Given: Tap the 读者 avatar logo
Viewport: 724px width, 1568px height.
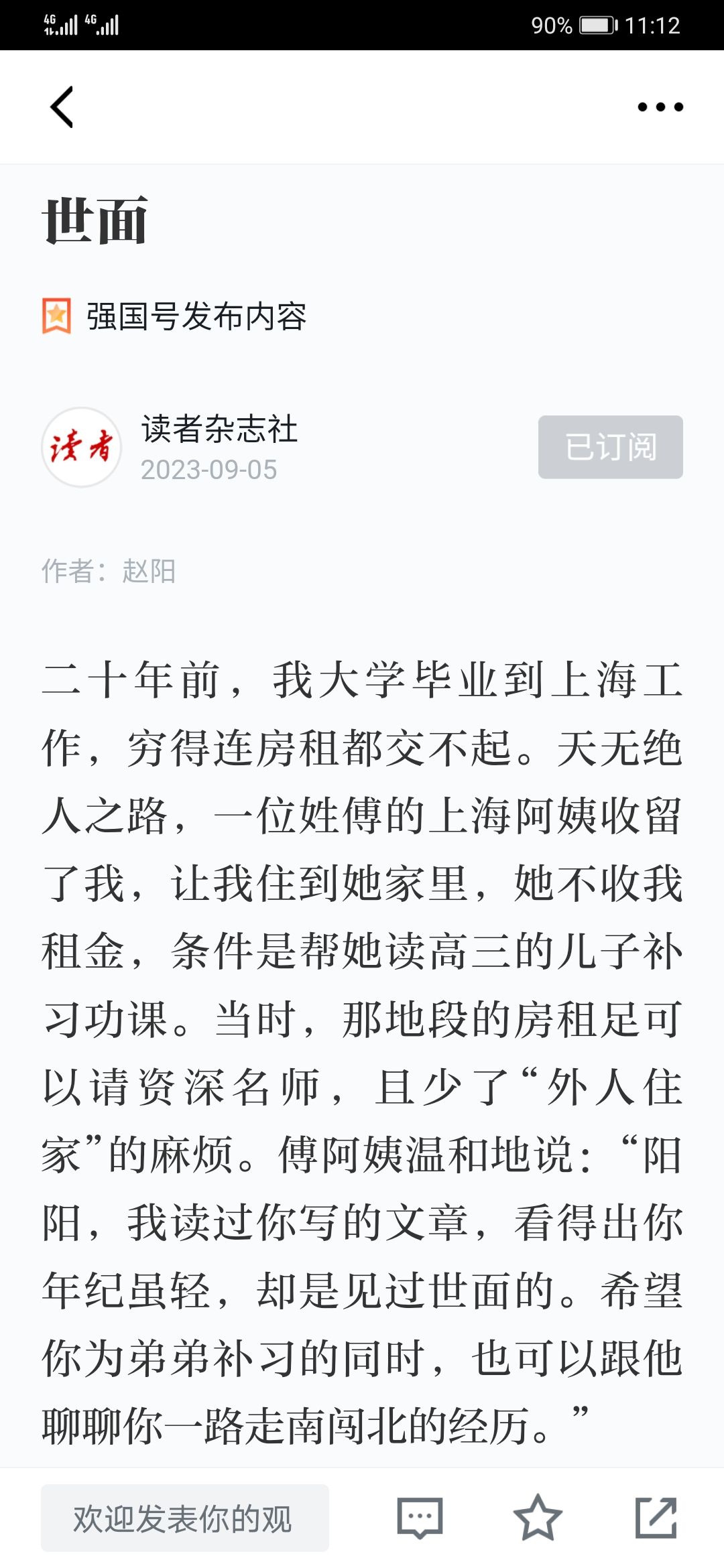Looking at the screenshot, I should (x=82, y=447).
